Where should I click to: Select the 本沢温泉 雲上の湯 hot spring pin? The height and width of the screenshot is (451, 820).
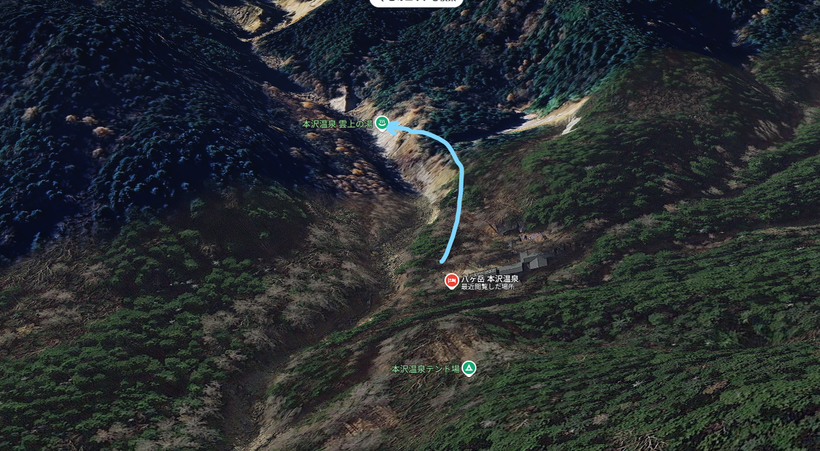click(382, 124)
